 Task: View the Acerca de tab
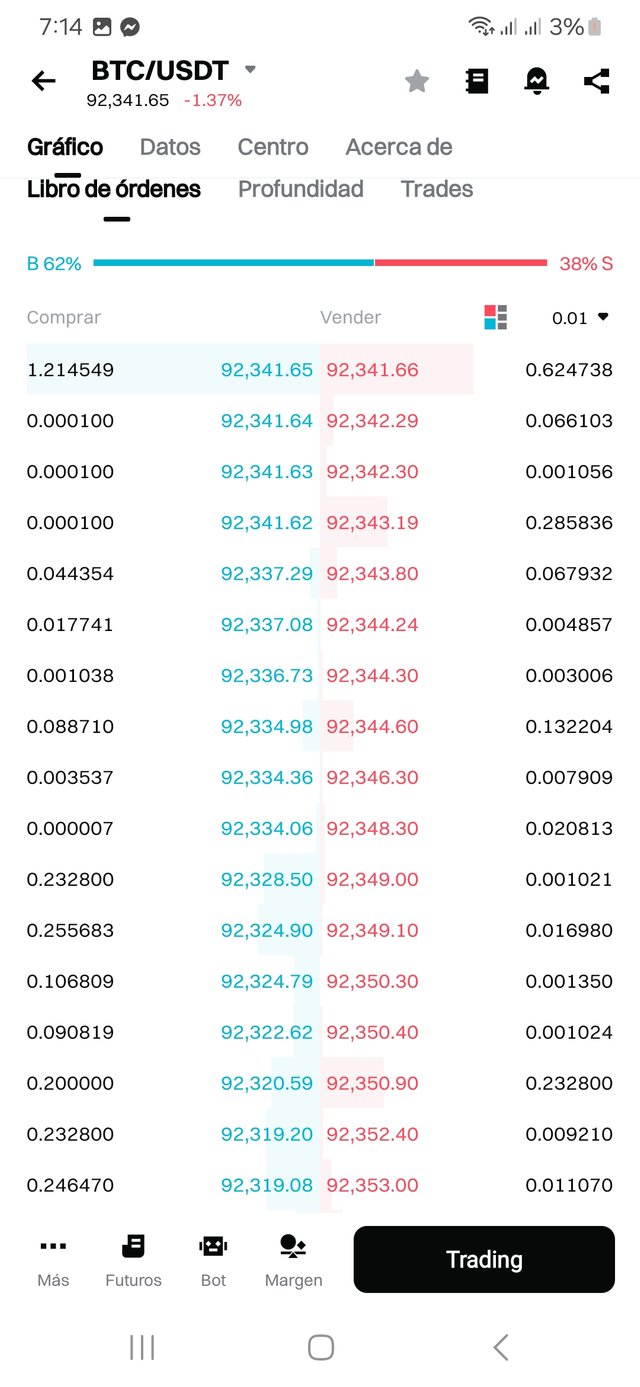click(399, 147)
